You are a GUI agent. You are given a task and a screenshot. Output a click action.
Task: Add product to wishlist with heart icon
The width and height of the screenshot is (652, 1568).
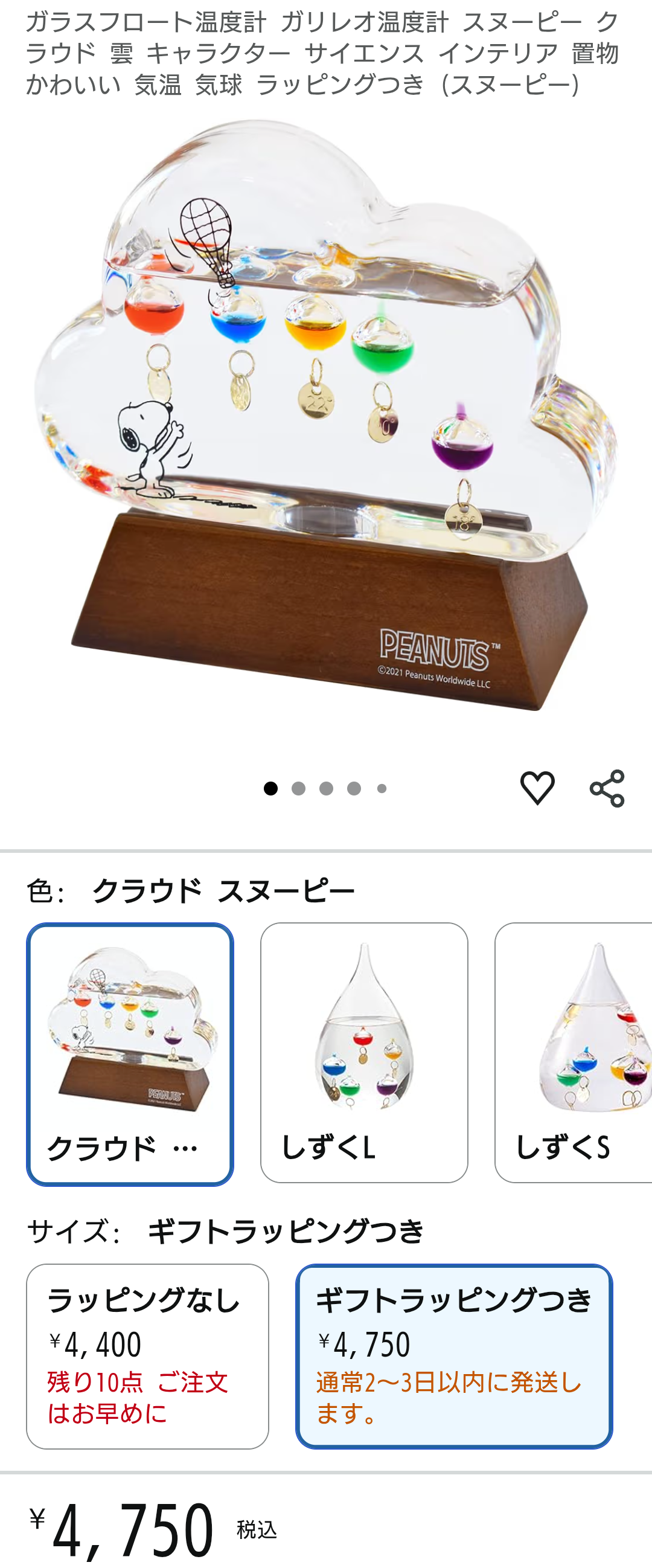pyautogui.click(x=537, y=788)
